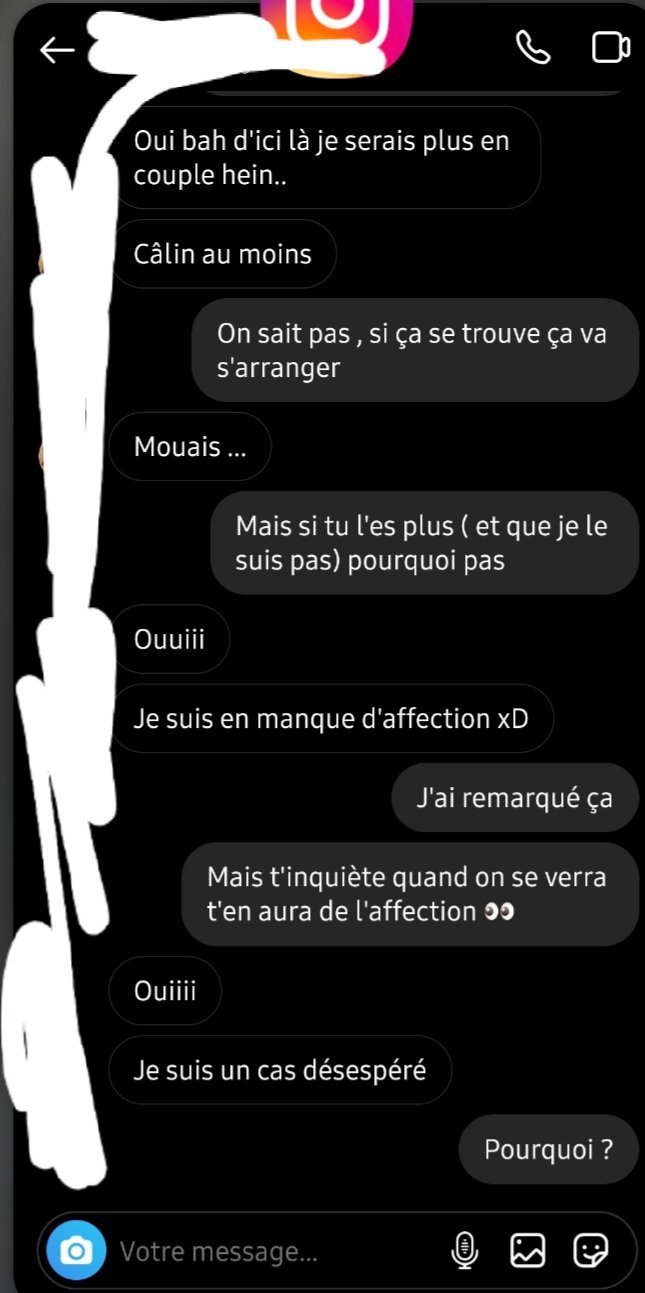The image size is (645, 1293).
Task: Start a voice call
Action: (533, 48)
